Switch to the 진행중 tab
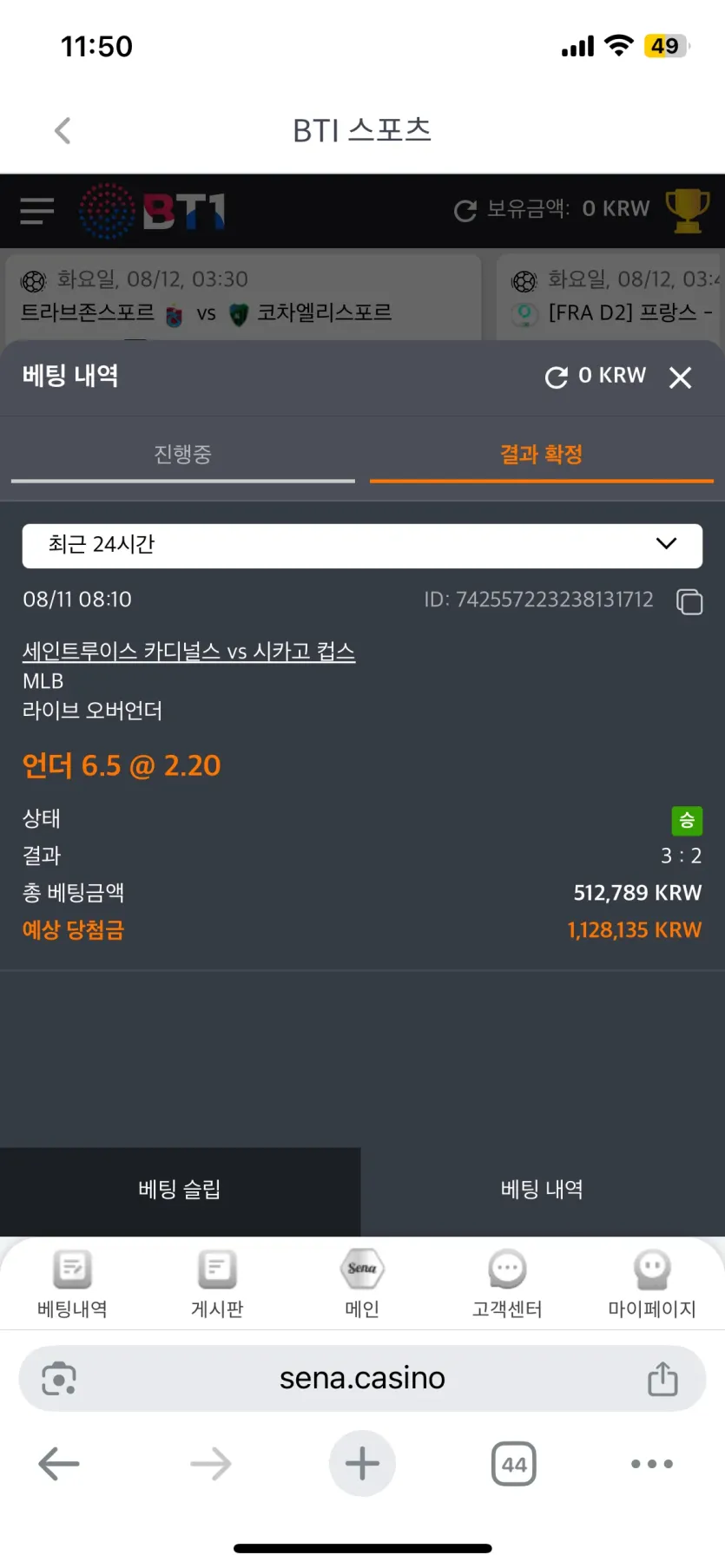 point(182,455)
